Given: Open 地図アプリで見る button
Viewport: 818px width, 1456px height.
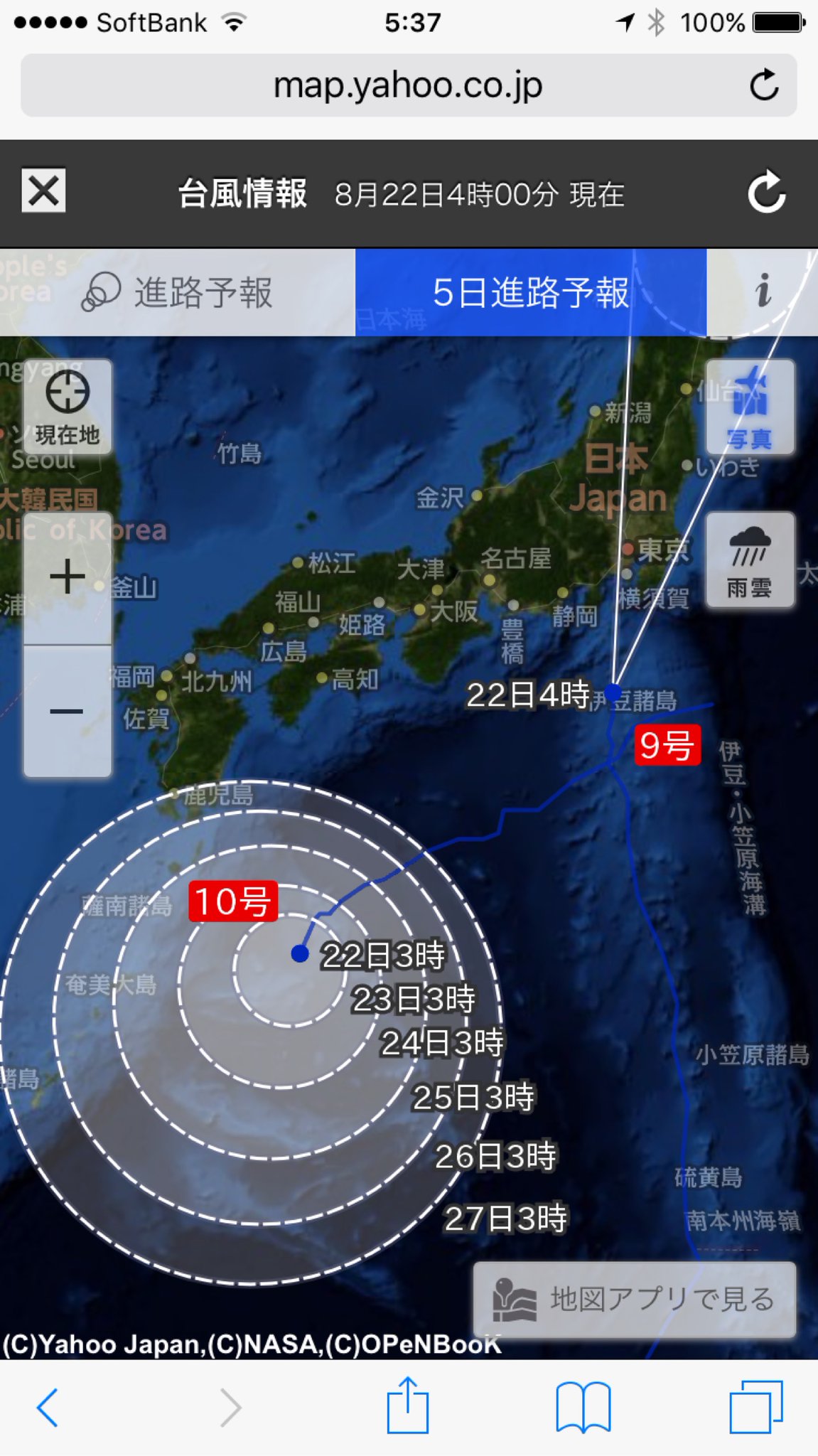Looking at the screenshot, I should 634,1300.
